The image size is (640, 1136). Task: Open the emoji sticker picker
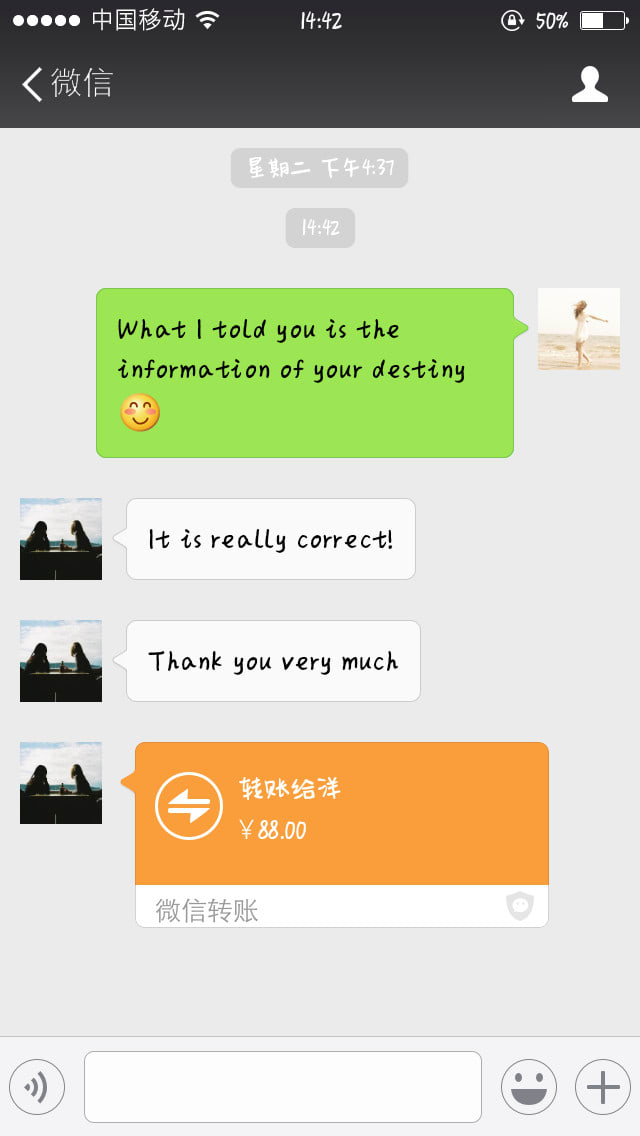pyautogui.click(x=528, y=1087)
